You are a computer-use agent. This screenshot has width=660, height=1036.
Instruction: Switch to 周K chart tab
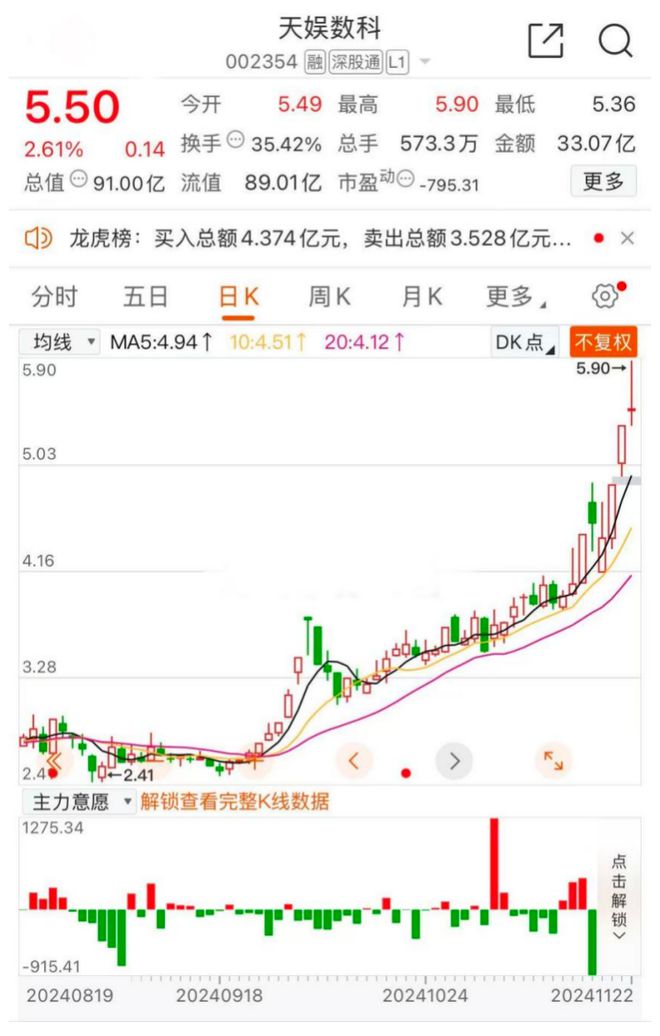[330, 297]
